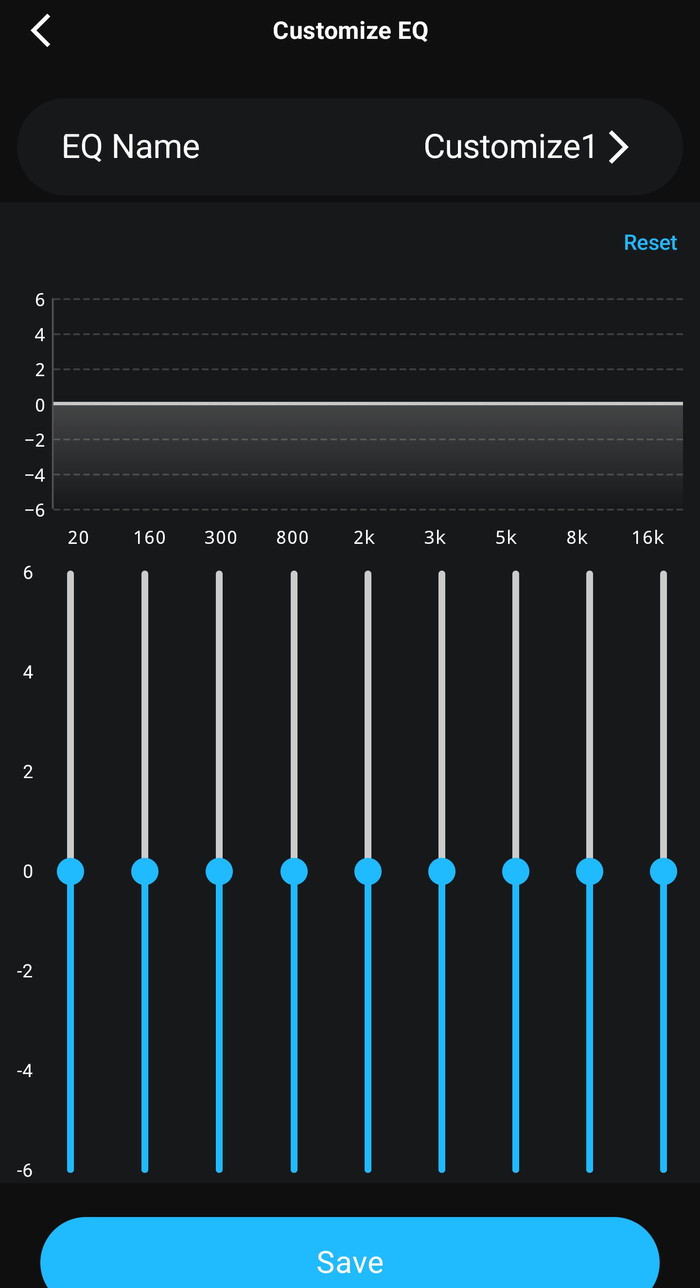Reset the equalizer settings
The image size is (700, 1288).
[650, 243]
